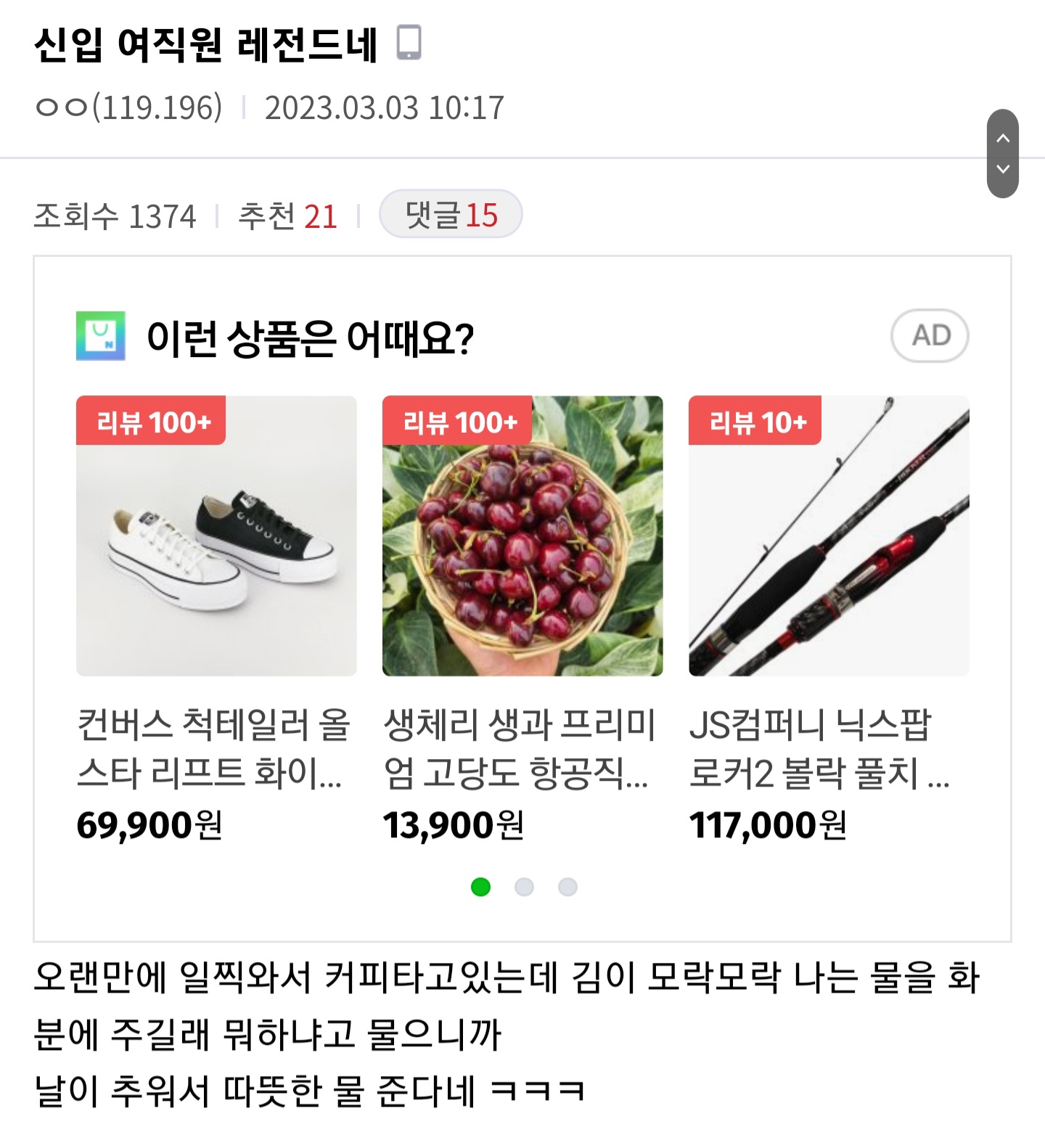Open the fresh cherries product ad

click(x=522, y=536)
